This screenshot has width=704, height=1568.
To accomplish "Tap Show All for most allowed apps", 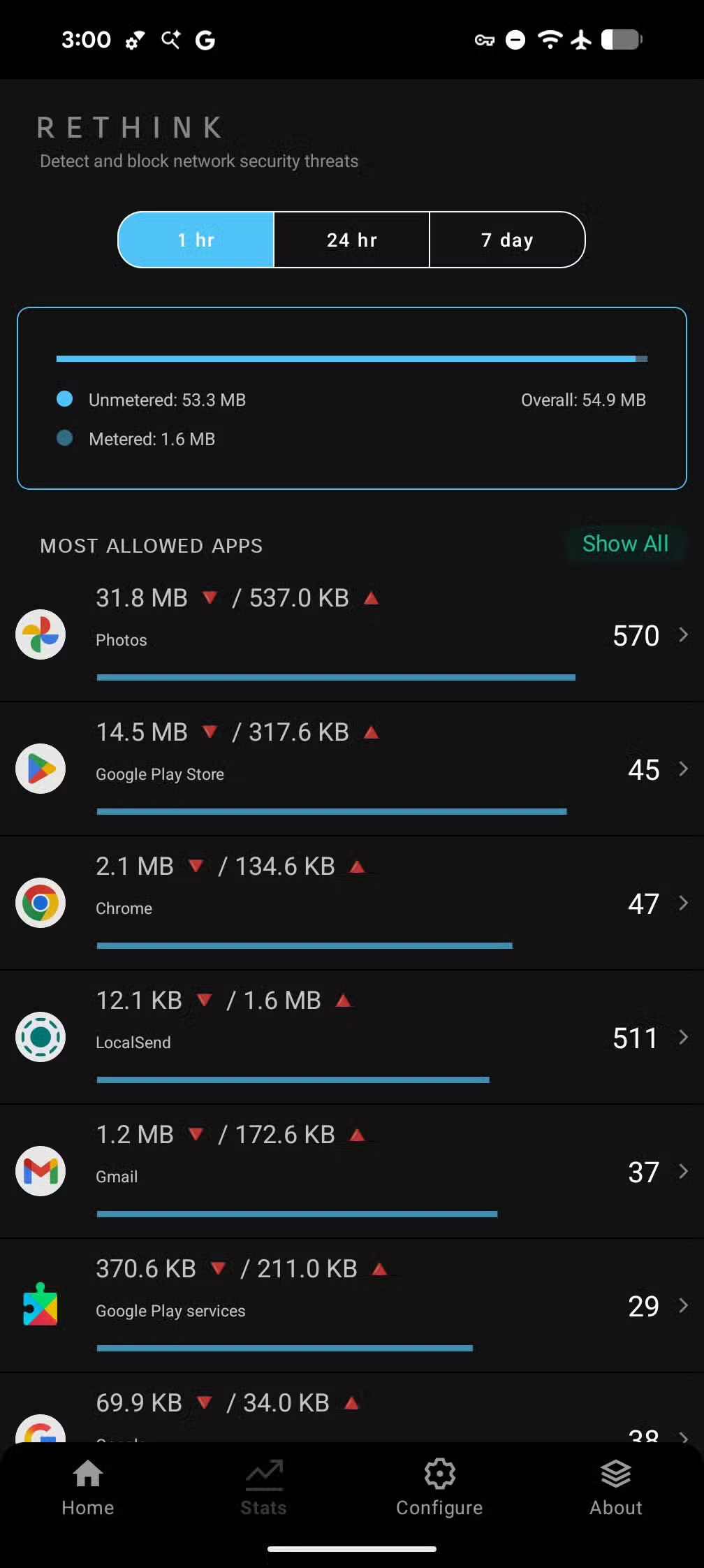I will [x=625, y=544].
